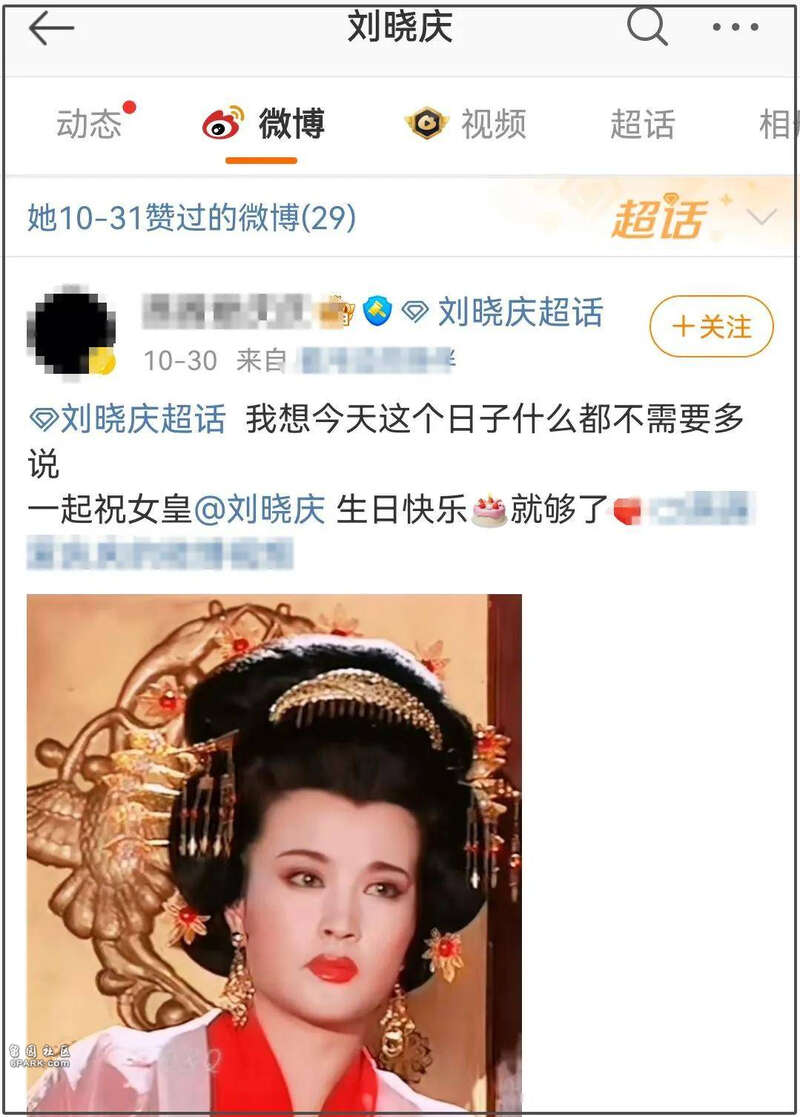Open the 刘晓庆超话 link beside the username
Screen dimensions: 800x1117
[x=504, y=313]
